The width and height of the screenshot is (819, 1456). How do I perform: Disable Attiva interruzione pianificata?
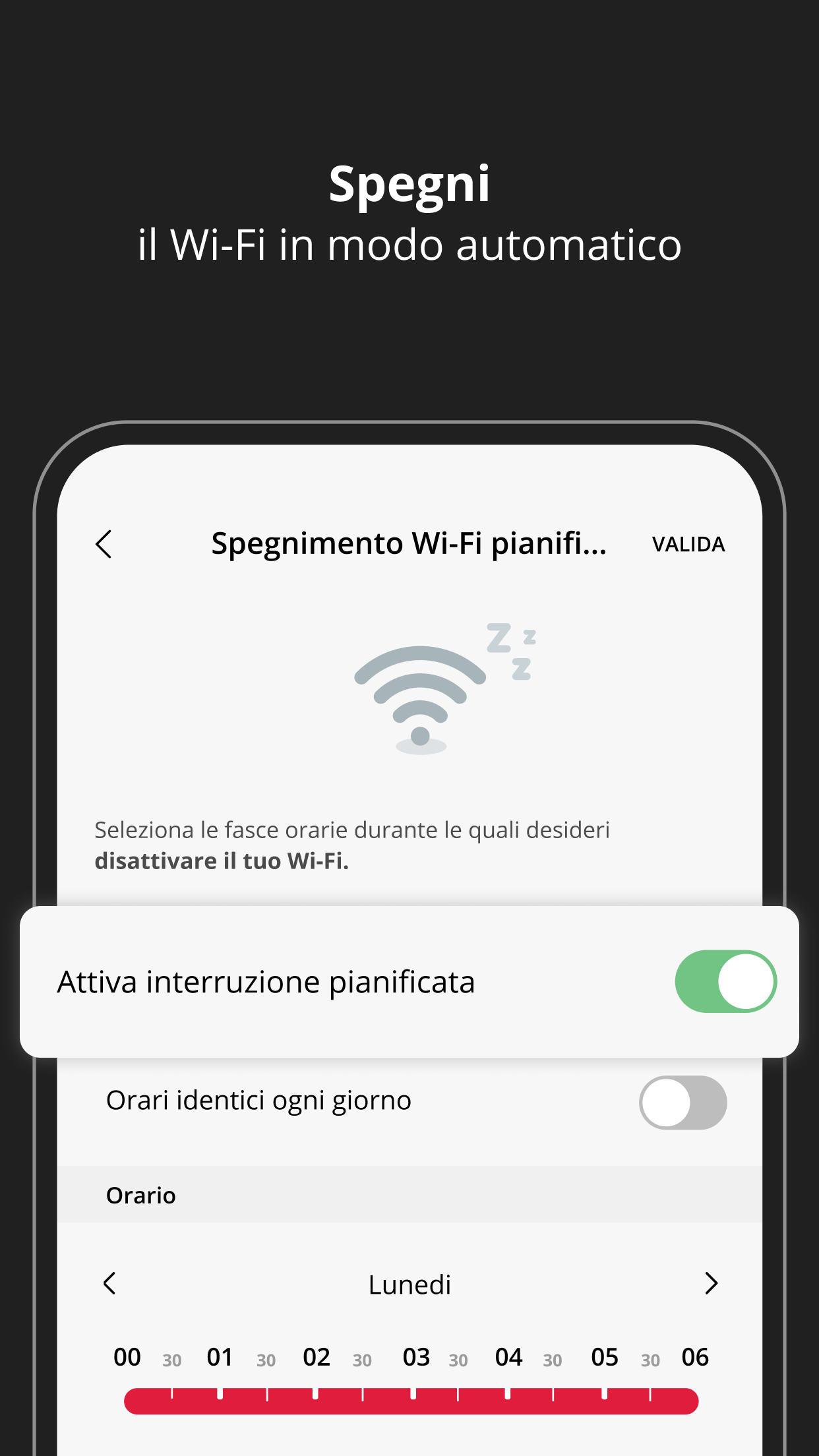pyautogui.click(x=725, y=981)
